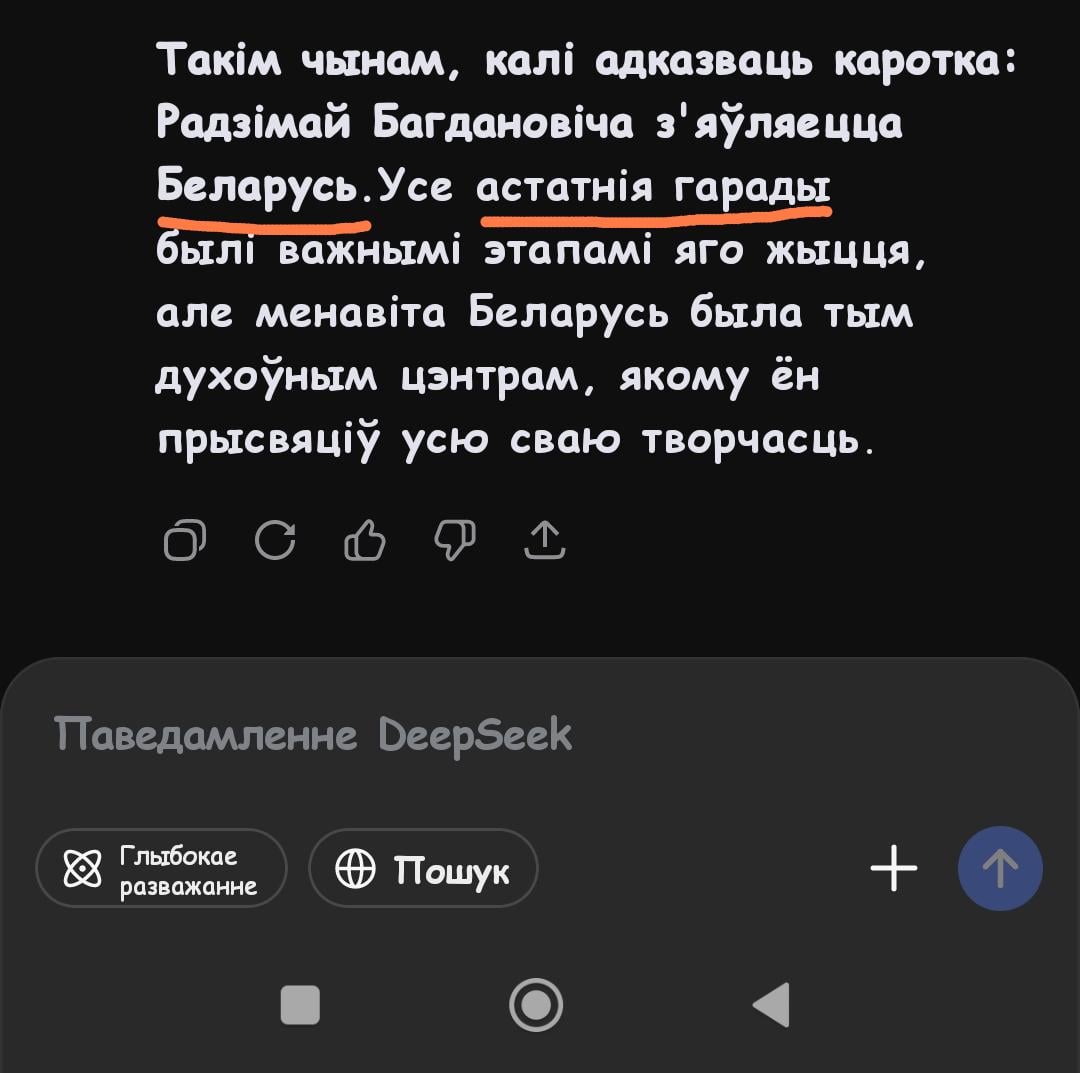Regenerate the assistant's answer

pyautogui.click(x=275, y=540)
